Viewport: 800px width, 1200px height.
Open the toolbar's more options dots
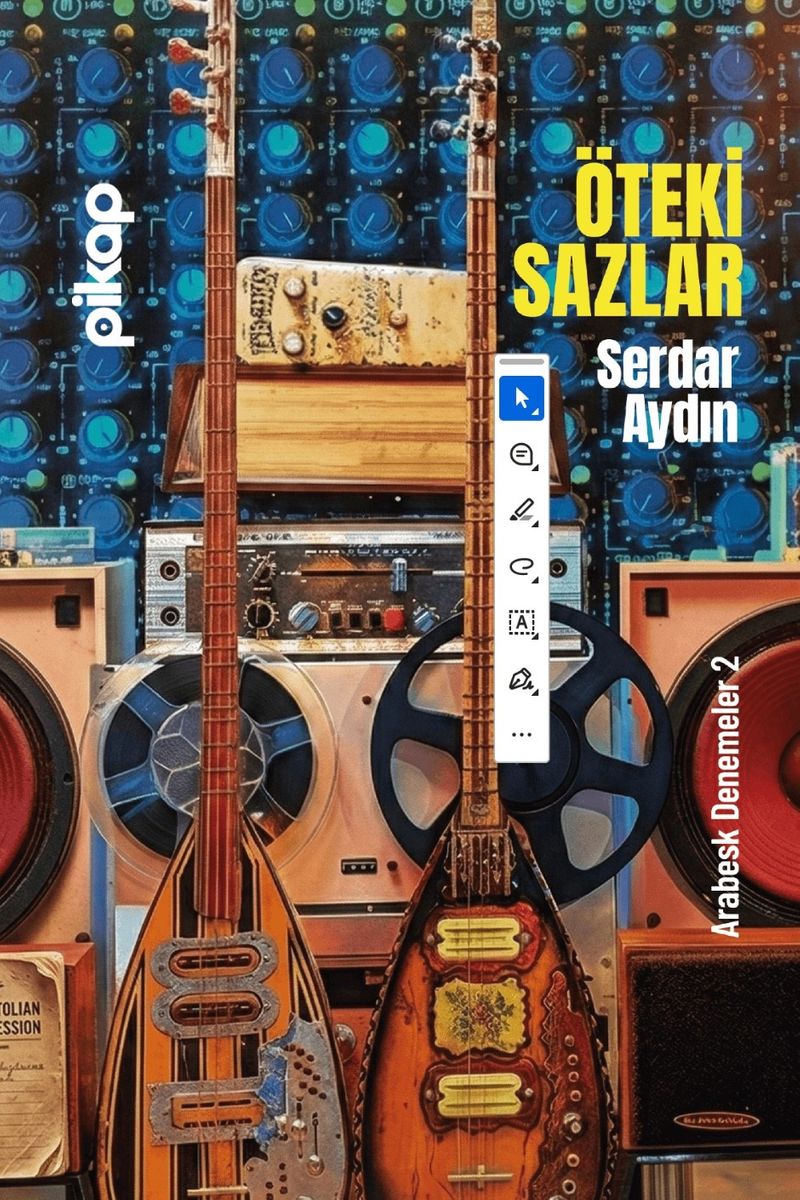point(522,733)
